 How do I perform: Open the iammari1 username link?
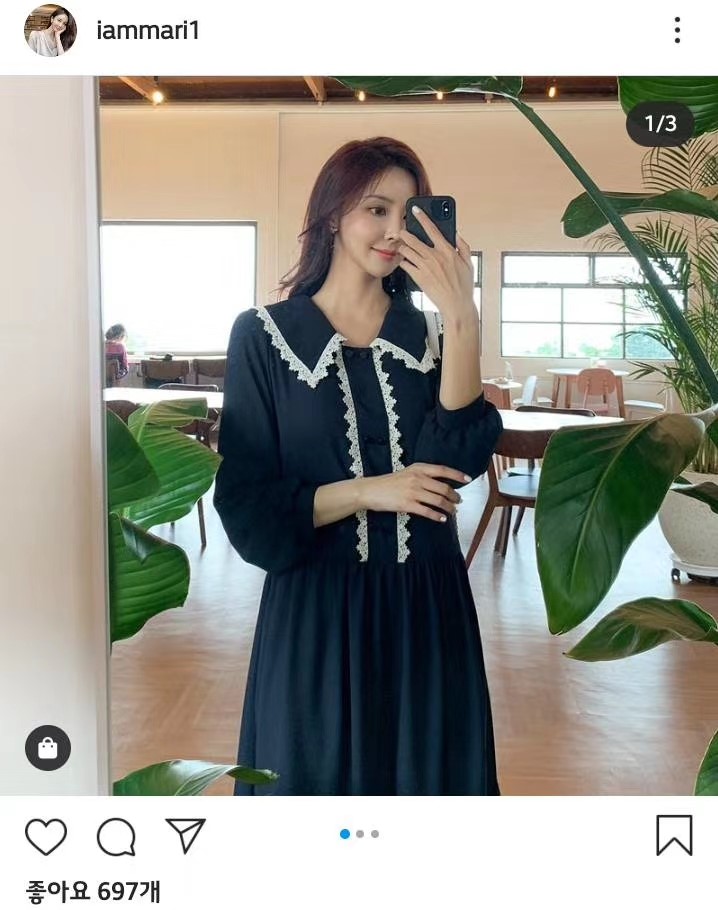tap(148, 31)
